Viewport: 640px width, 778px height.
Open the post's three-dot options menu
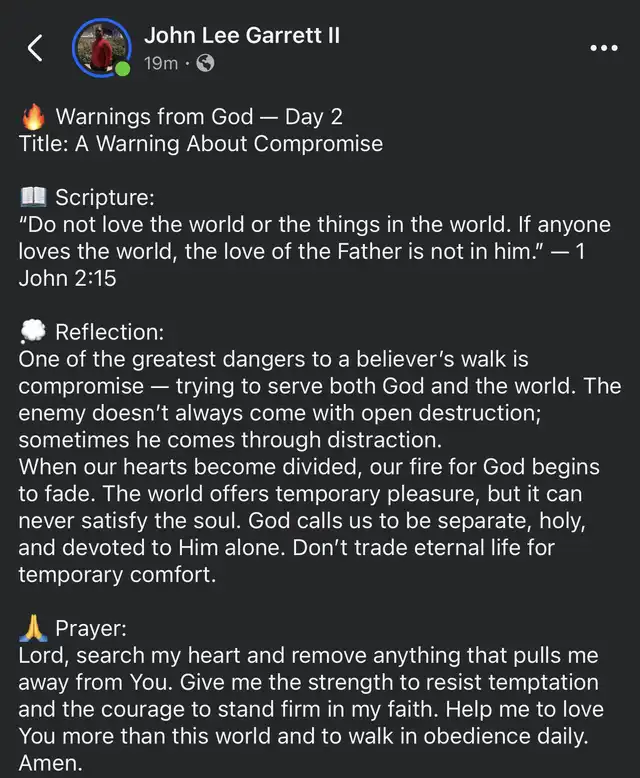603,48
